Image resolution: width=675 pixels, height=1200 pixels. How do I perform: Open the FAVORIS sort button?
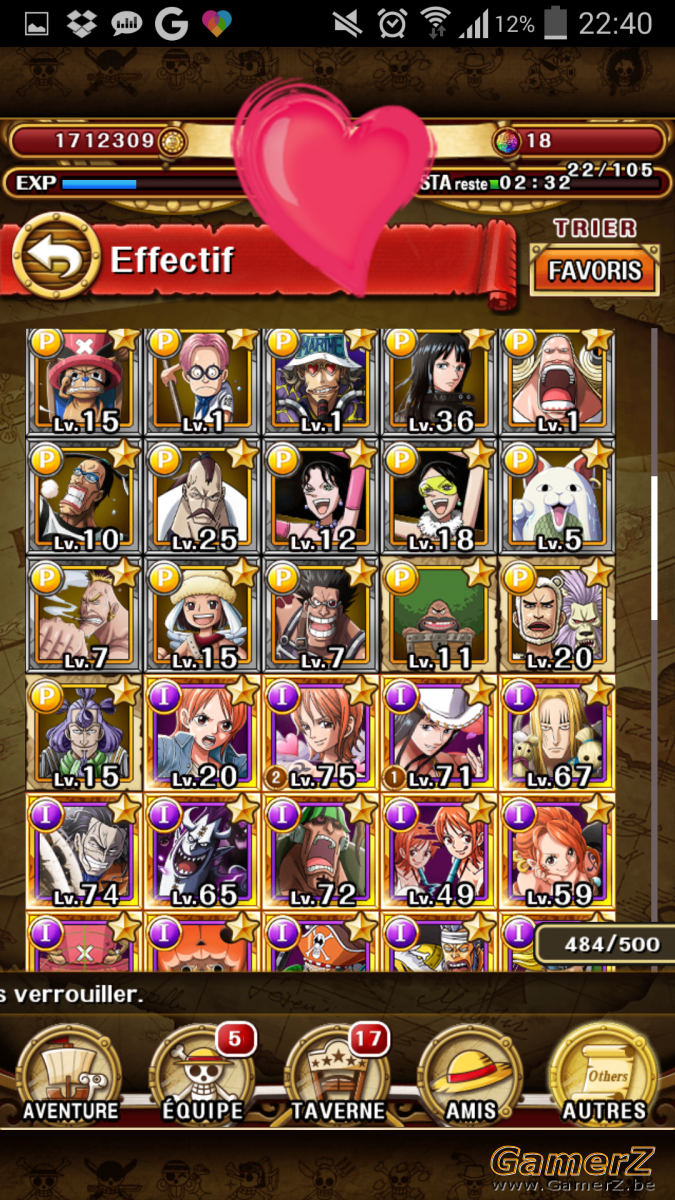coord(594,272)
